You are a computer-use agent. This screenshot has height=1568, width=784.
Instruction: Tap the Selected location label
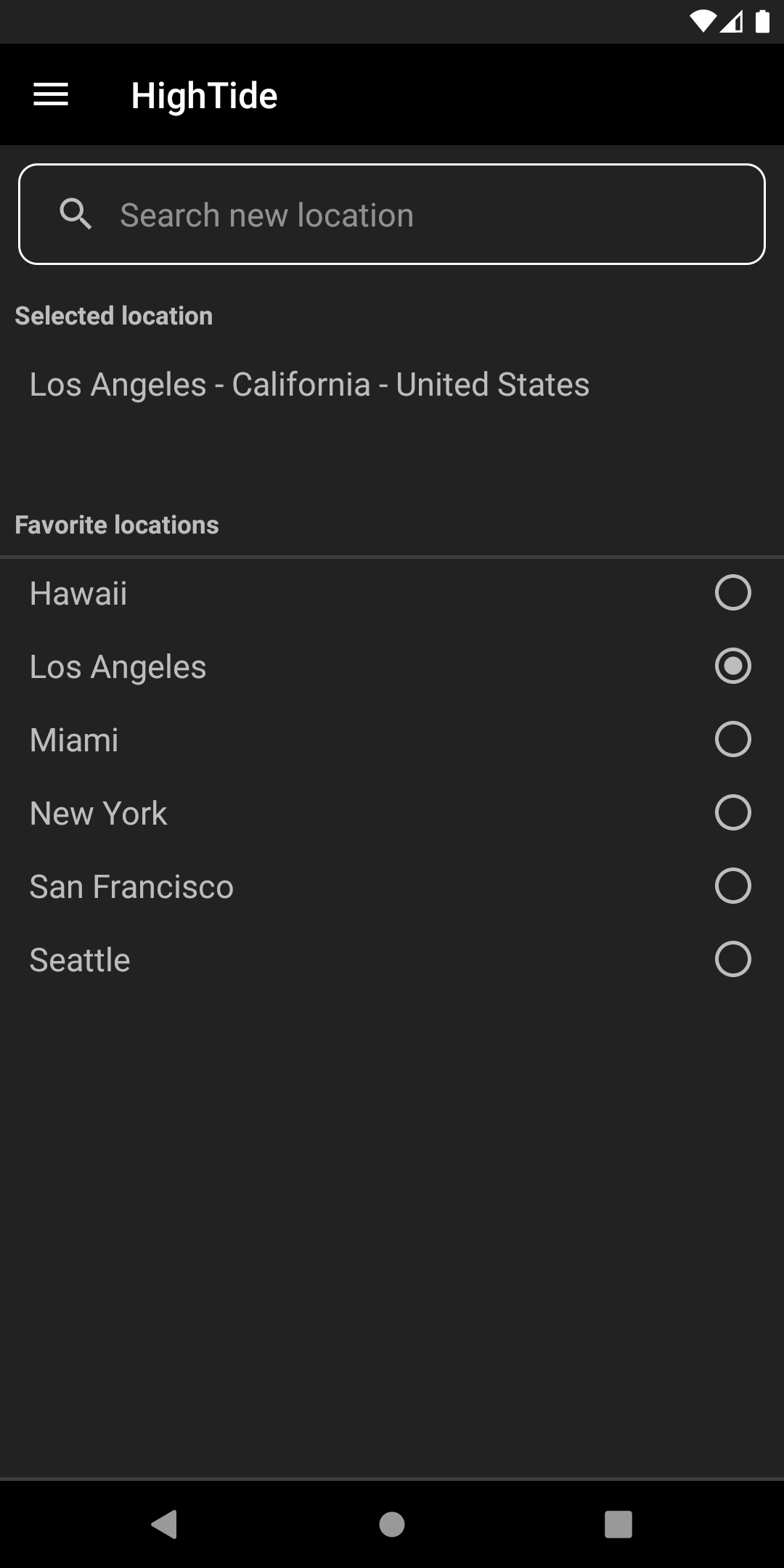[x=113, y=315]
